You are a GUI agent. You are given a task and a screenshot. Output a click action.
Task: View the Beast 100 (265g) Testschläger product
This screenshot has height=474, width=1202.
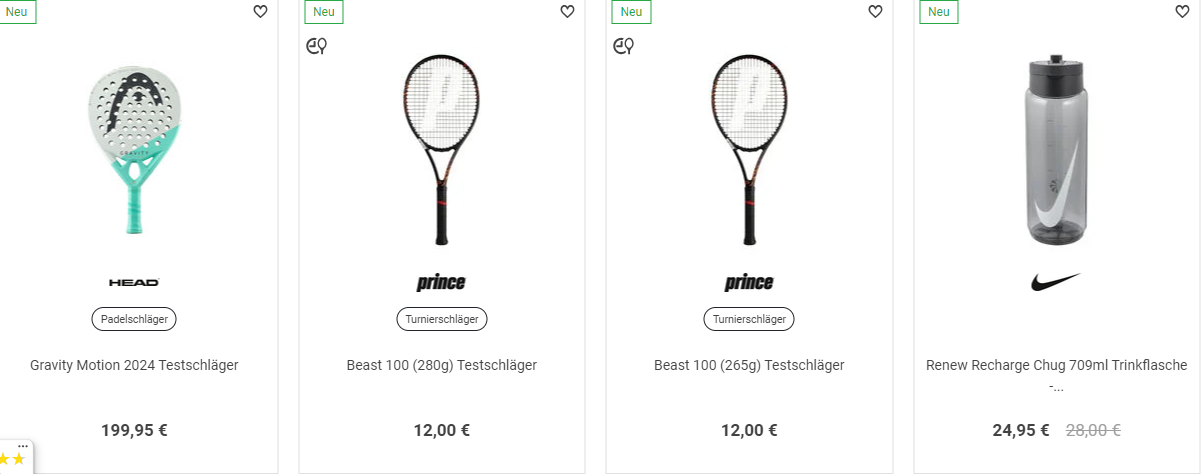pos(749,365)
